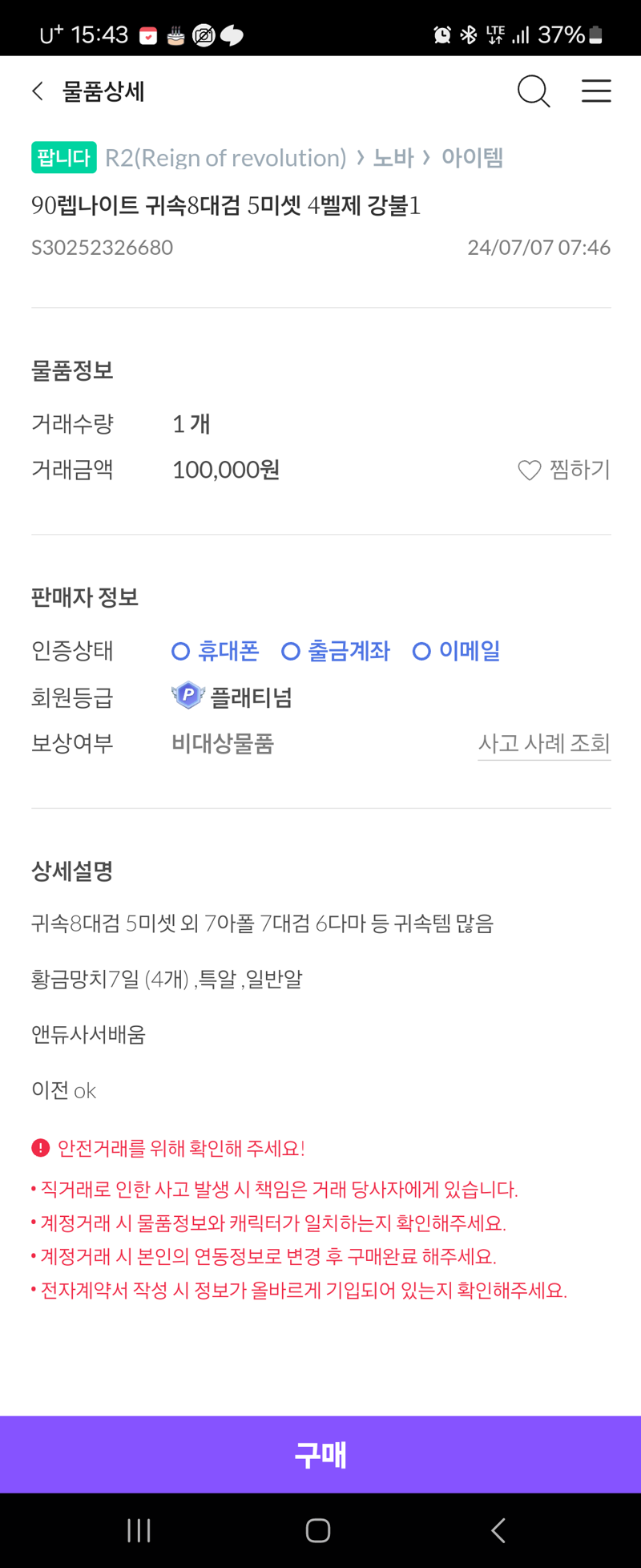Screen dimensions: 641x1568
Task: Add this item to 찜하기 wishlist
Action: point(564,470)
